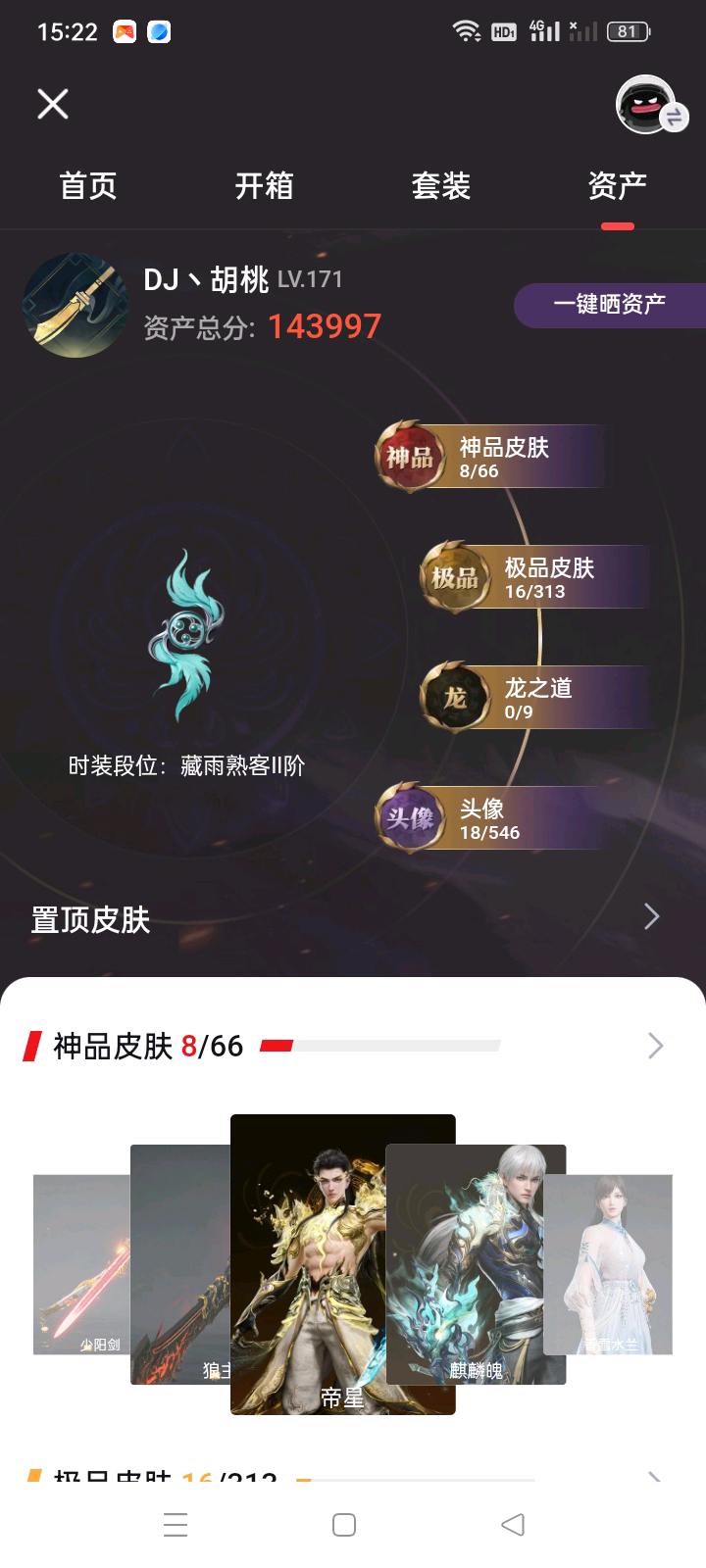The width and height of the screenshot is (706, 1568).
Task: Switch to the 套装 tab
Action: 440,186
